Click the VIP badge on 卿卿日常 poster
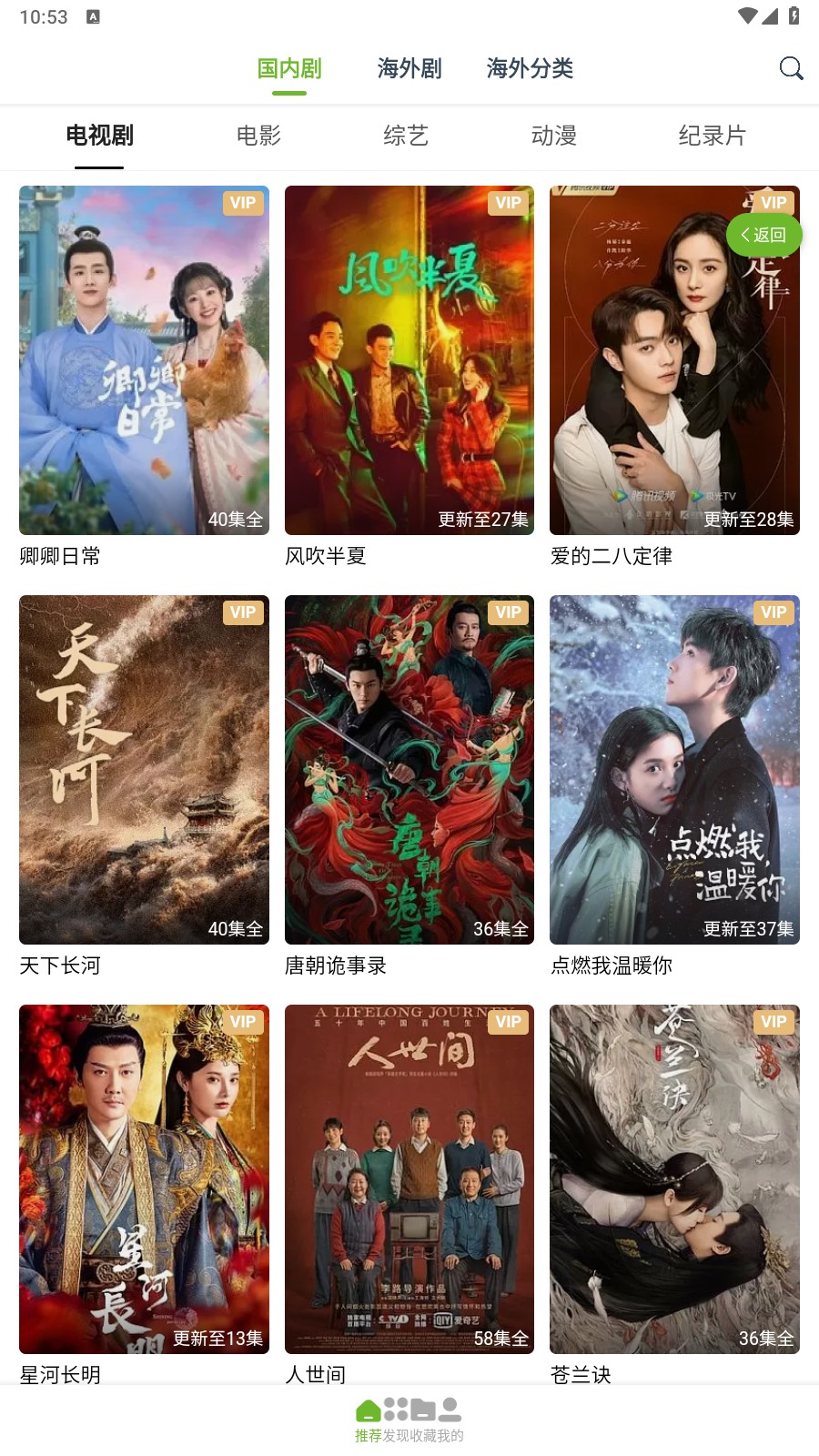The height and width of the screenshot is (1456, 819). [x=241, y=204]
